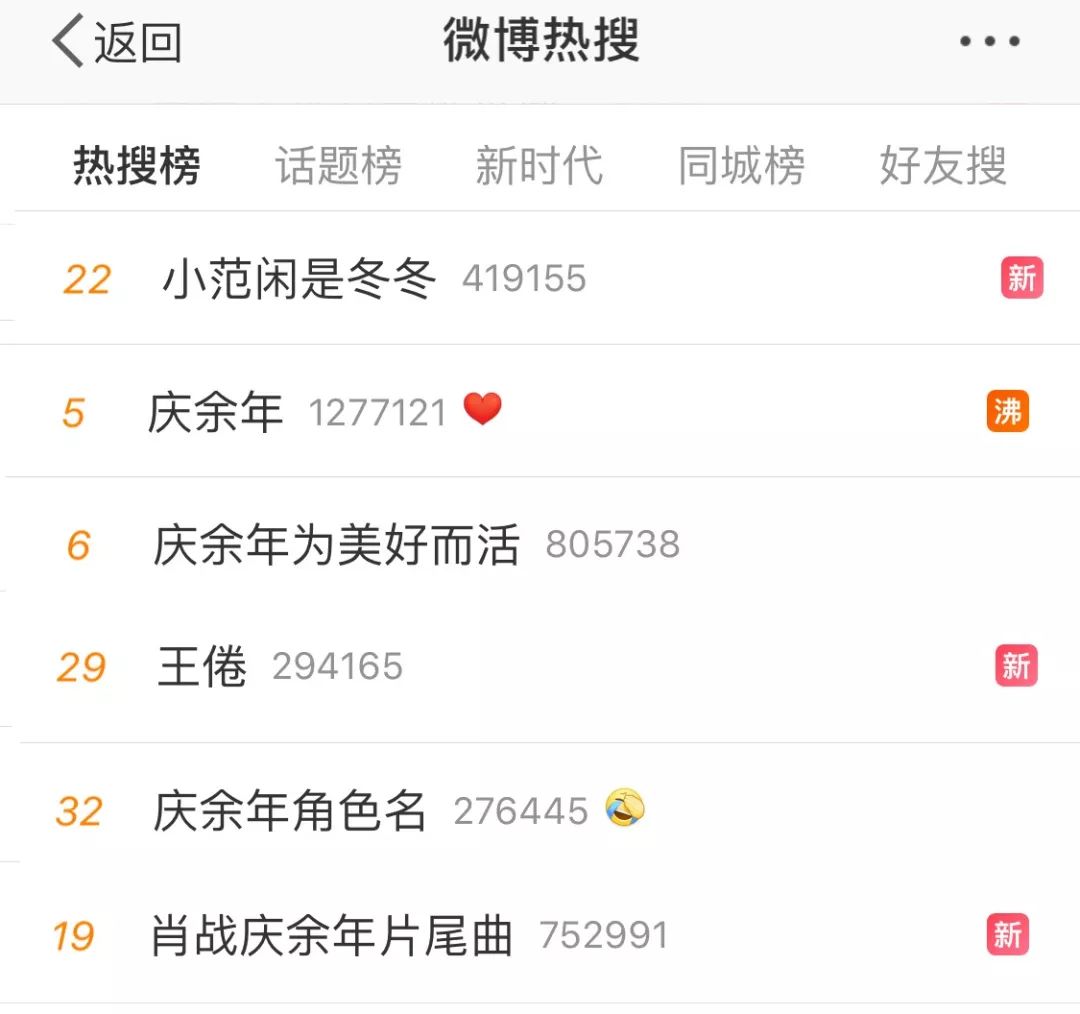Switch to the 话题榜 tab
Image resolution: width=1080 pixels, height=1014 pixels.
(x=338, y=166)
